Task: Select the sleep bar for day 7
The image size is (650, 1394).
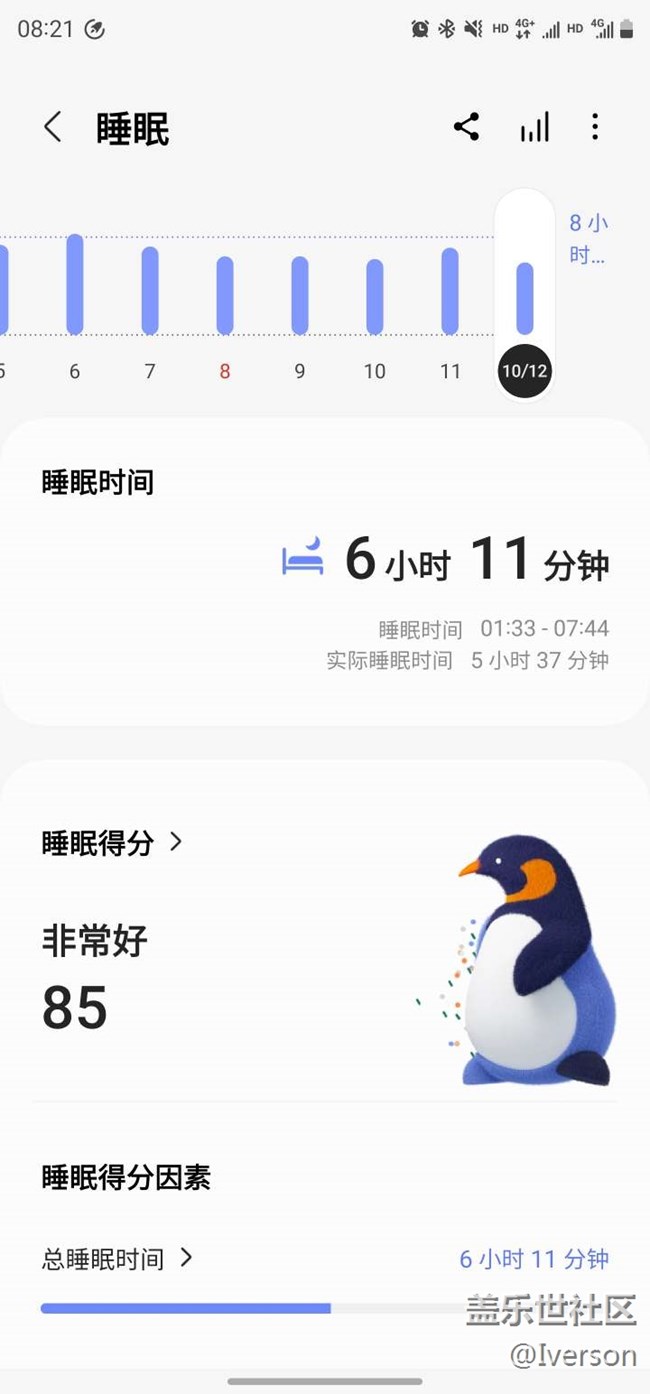Action: click(150, 291)
